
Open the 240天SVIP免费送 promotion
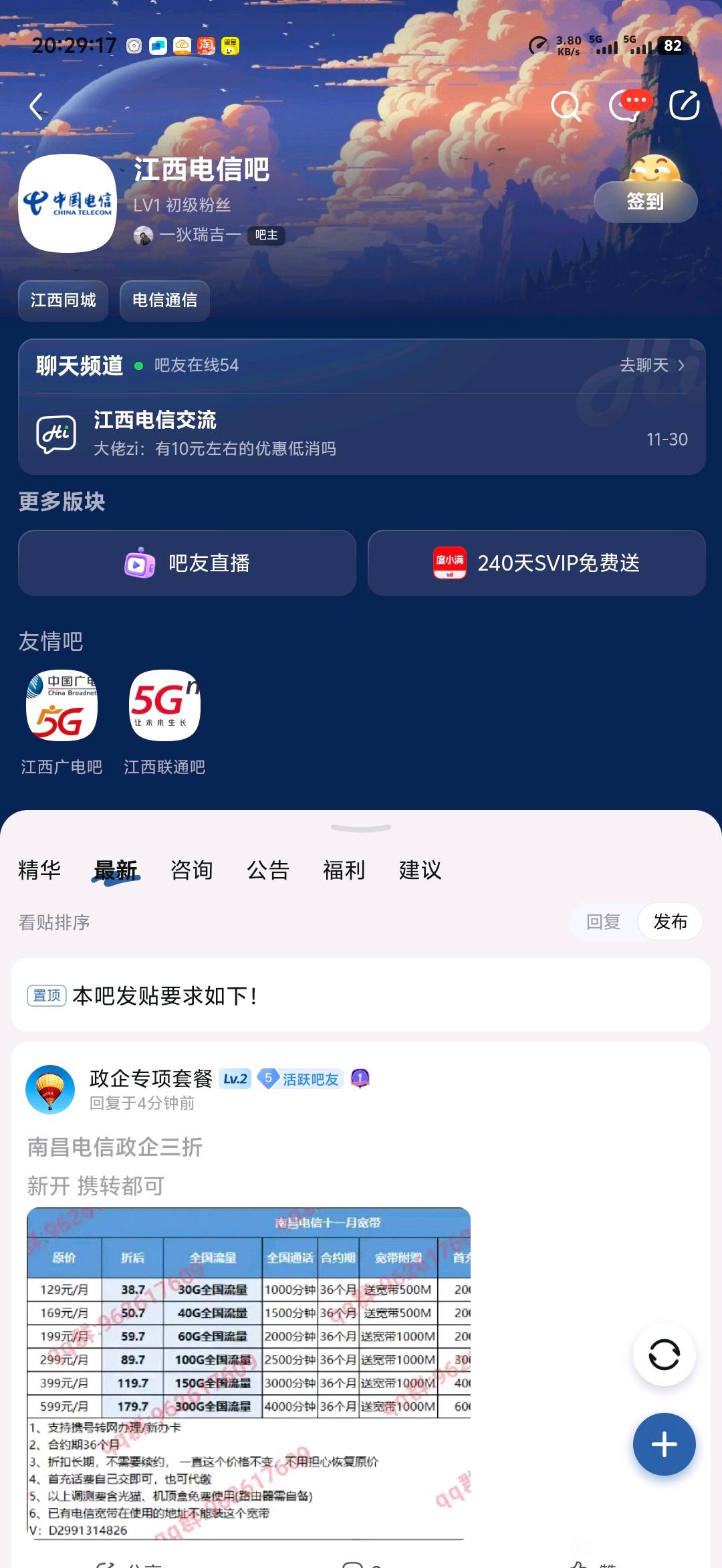tap(537, 563)
